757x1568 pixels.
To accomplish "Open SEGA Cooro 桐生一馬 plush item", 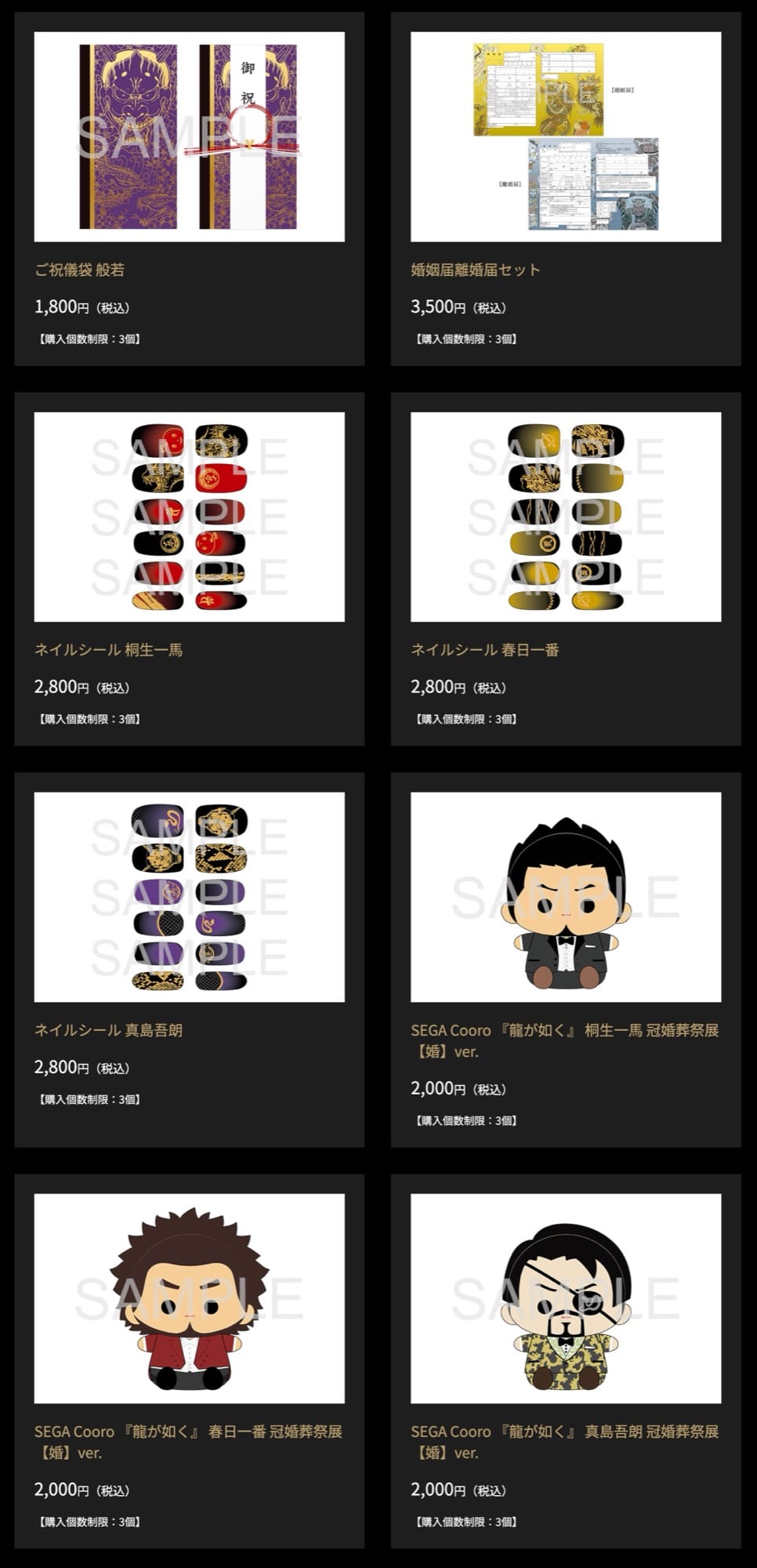I will [x=565, y=897].
